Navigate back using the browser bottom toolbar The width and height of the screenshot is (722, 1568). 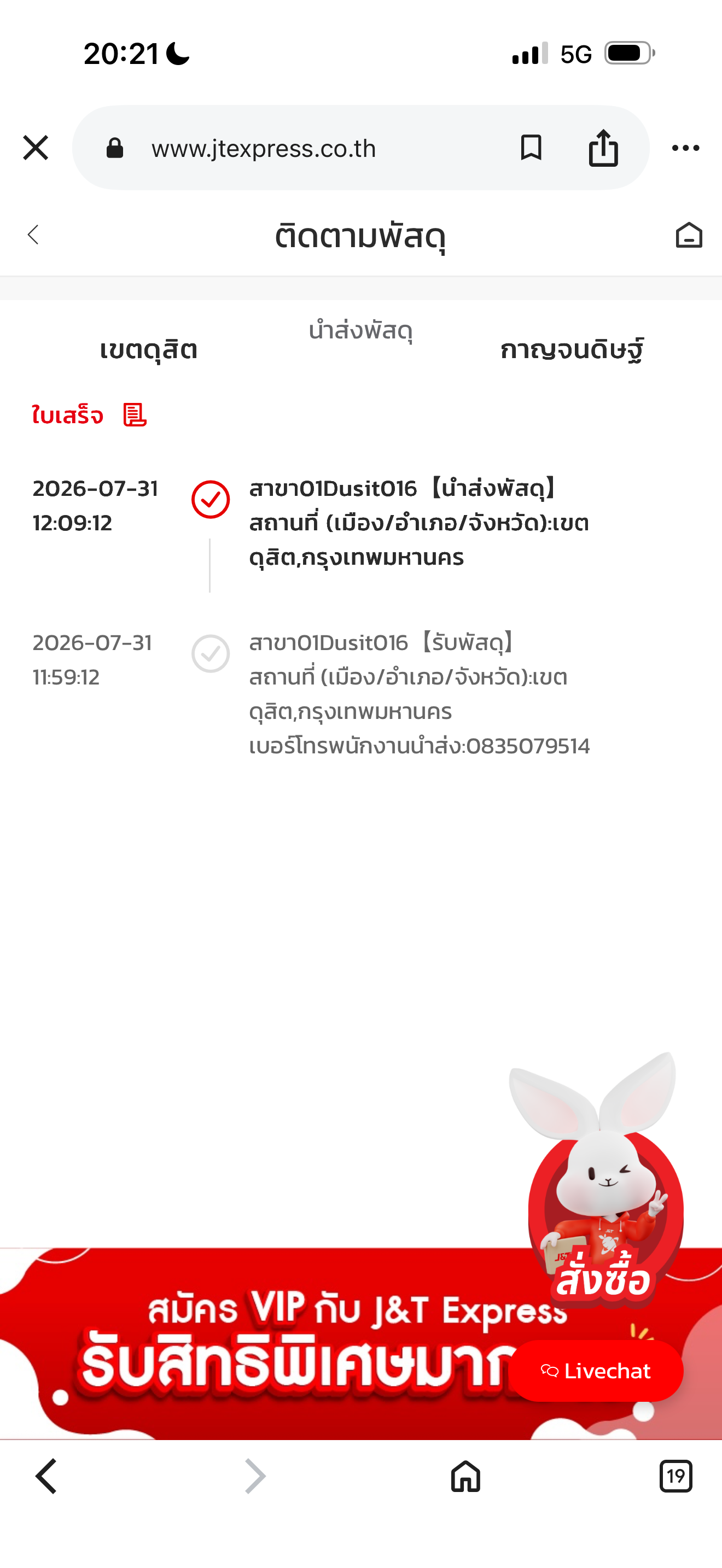point(46,1476)
